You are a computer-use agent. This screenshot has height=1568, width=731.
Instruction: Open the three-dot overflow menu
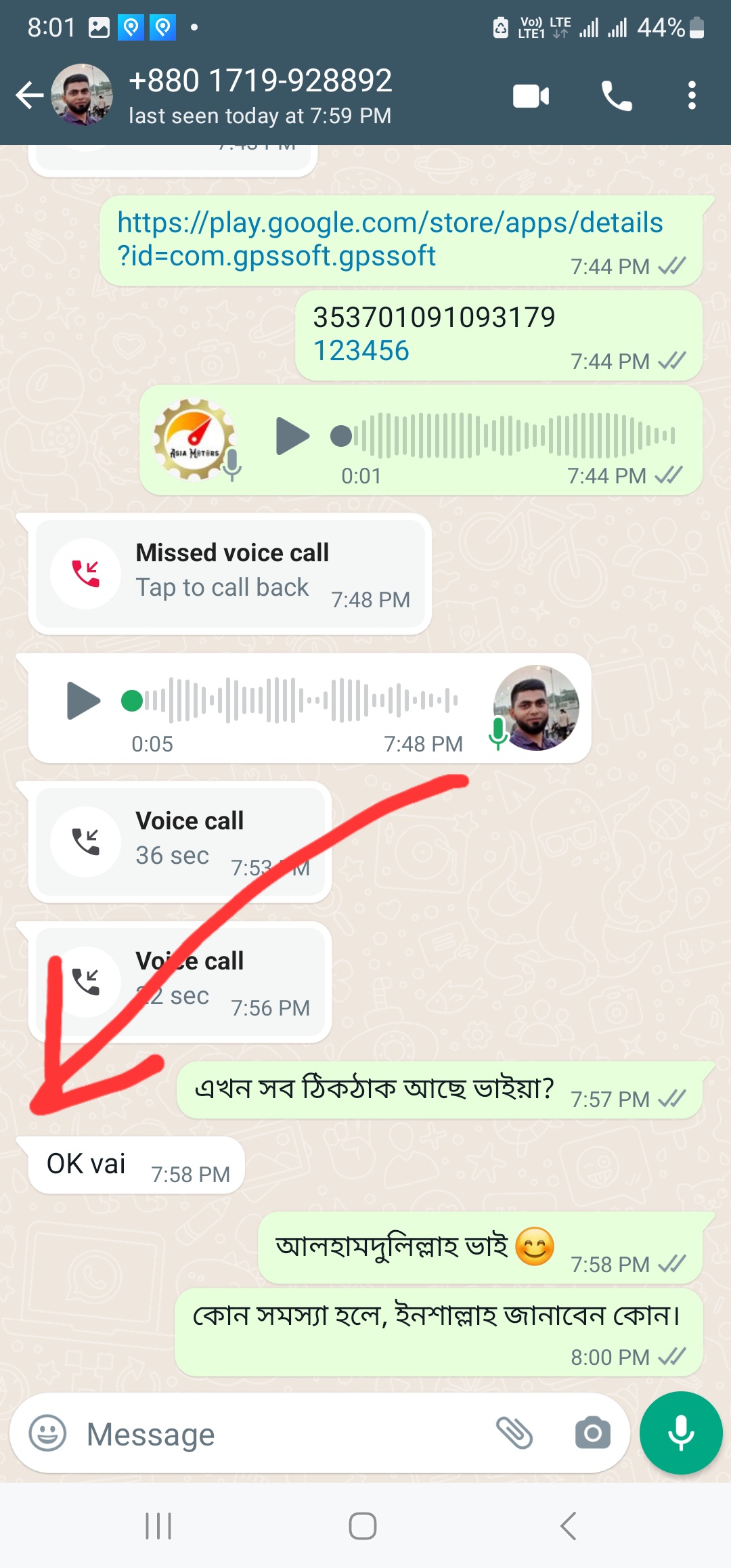click(x=691, y=95)
